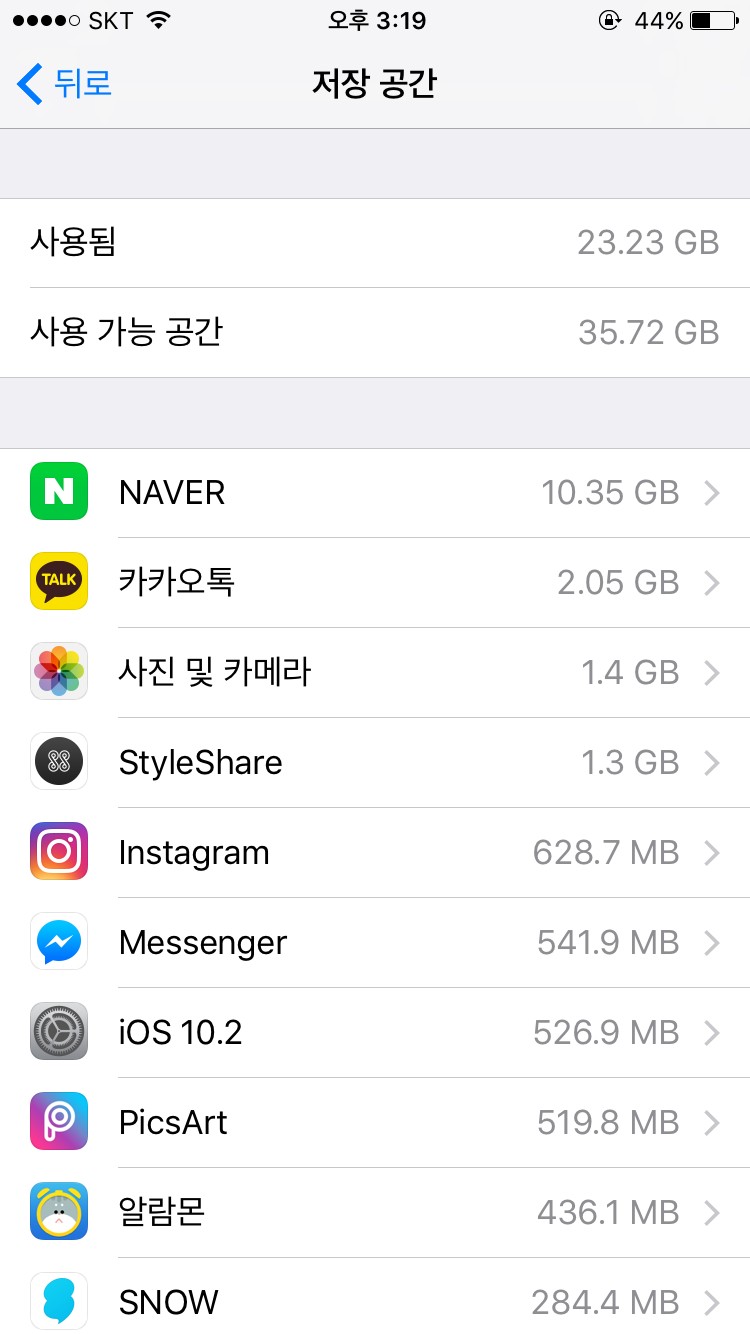Expand NAVER storage details via its chevron

coord(712,491)
